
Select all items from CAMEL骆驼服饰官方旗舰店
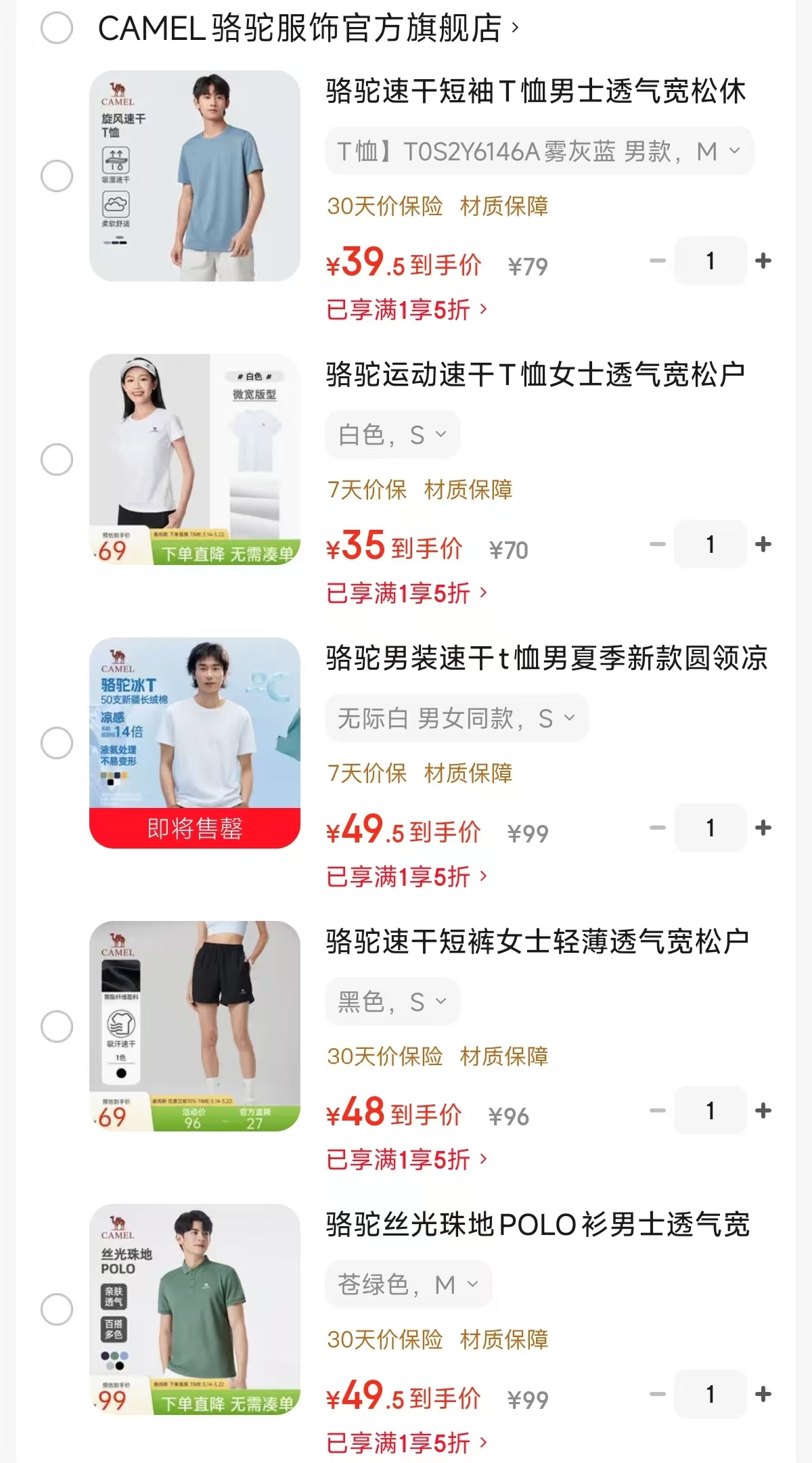(x=57, y=28)
